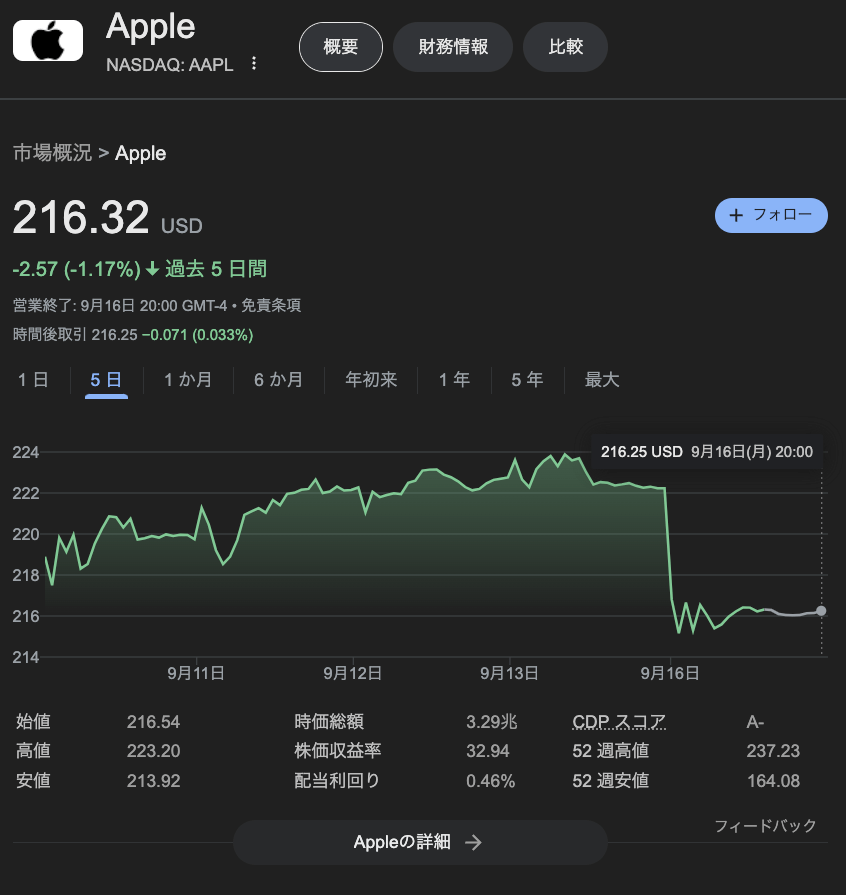Open the Appleの詳細 page

point(420,843)
